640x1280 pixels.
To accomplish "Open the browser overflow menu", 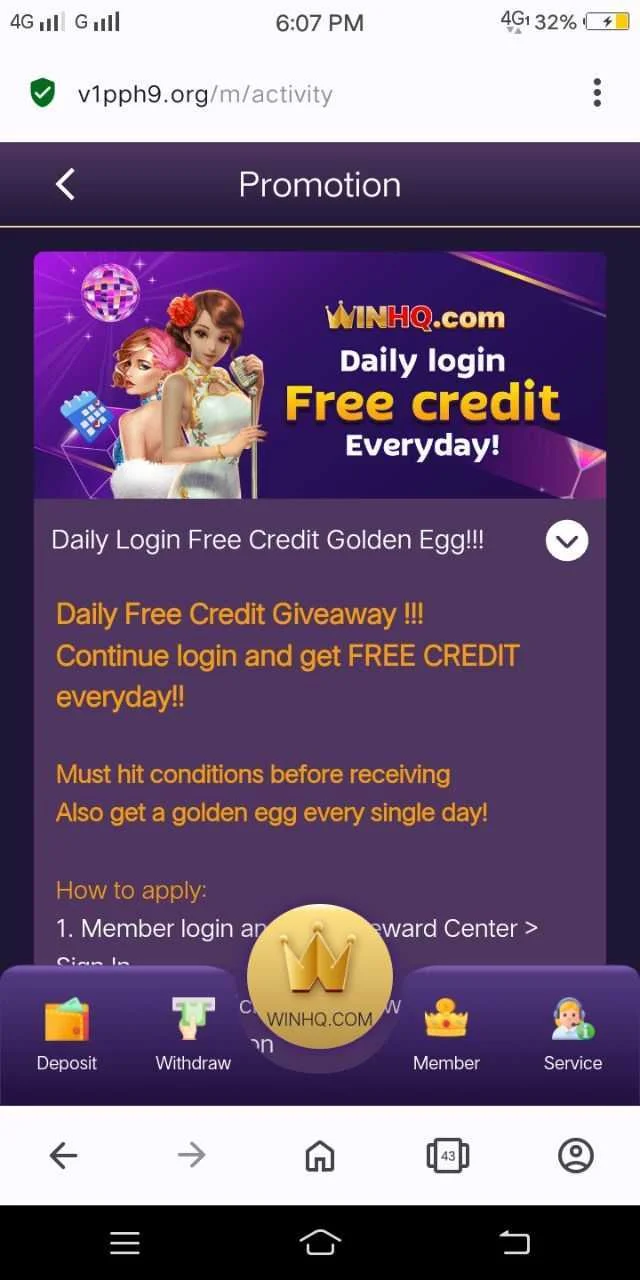I will pos(597,93).
